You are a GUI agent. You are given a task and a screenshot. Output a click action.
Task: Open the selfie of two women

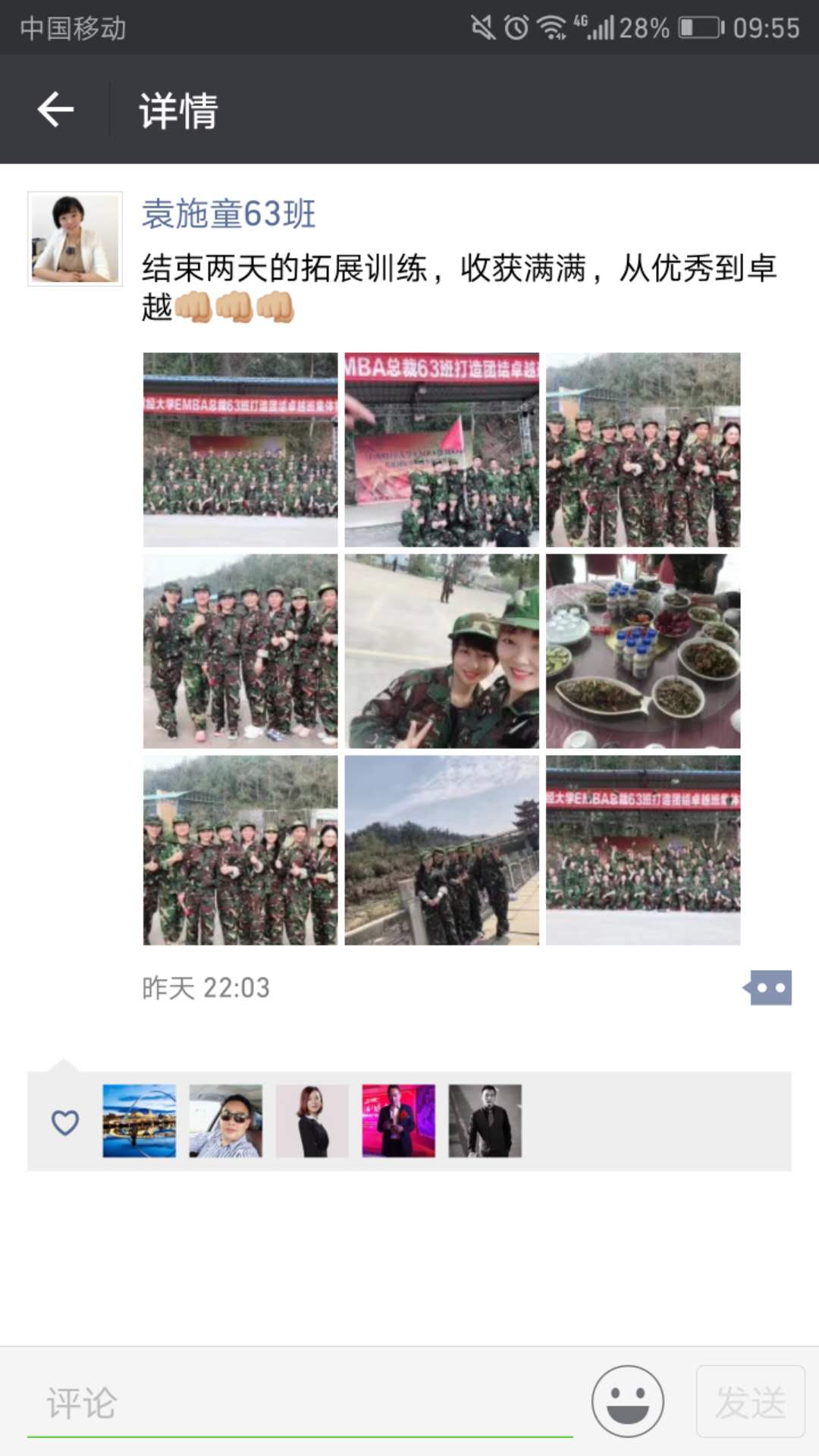[441, 651]
